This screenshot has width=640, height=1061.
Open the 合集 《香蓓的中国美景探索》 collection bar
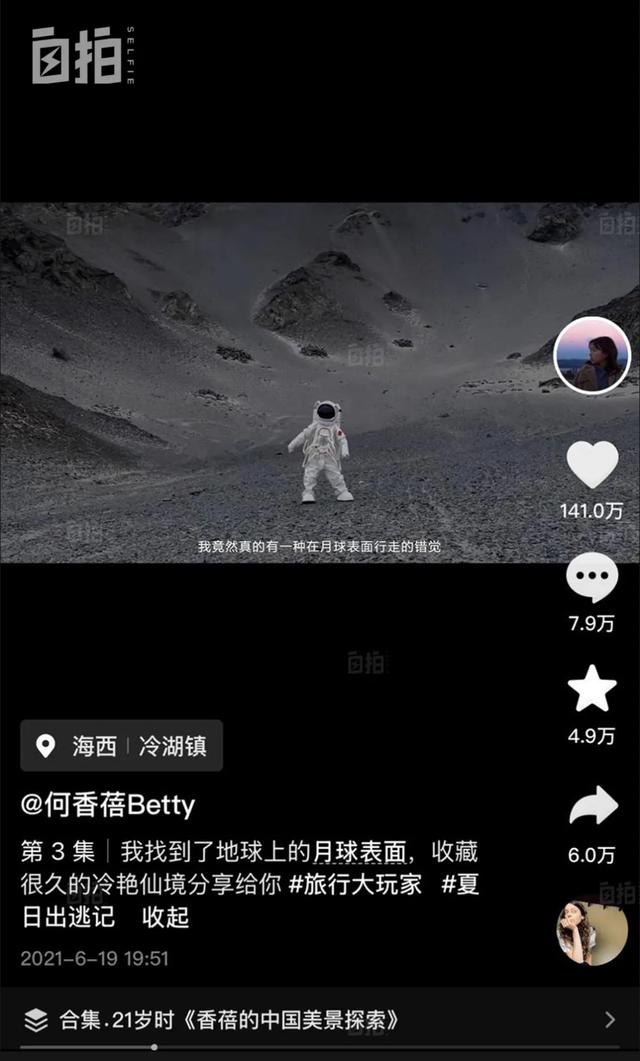click(320, 1019)
